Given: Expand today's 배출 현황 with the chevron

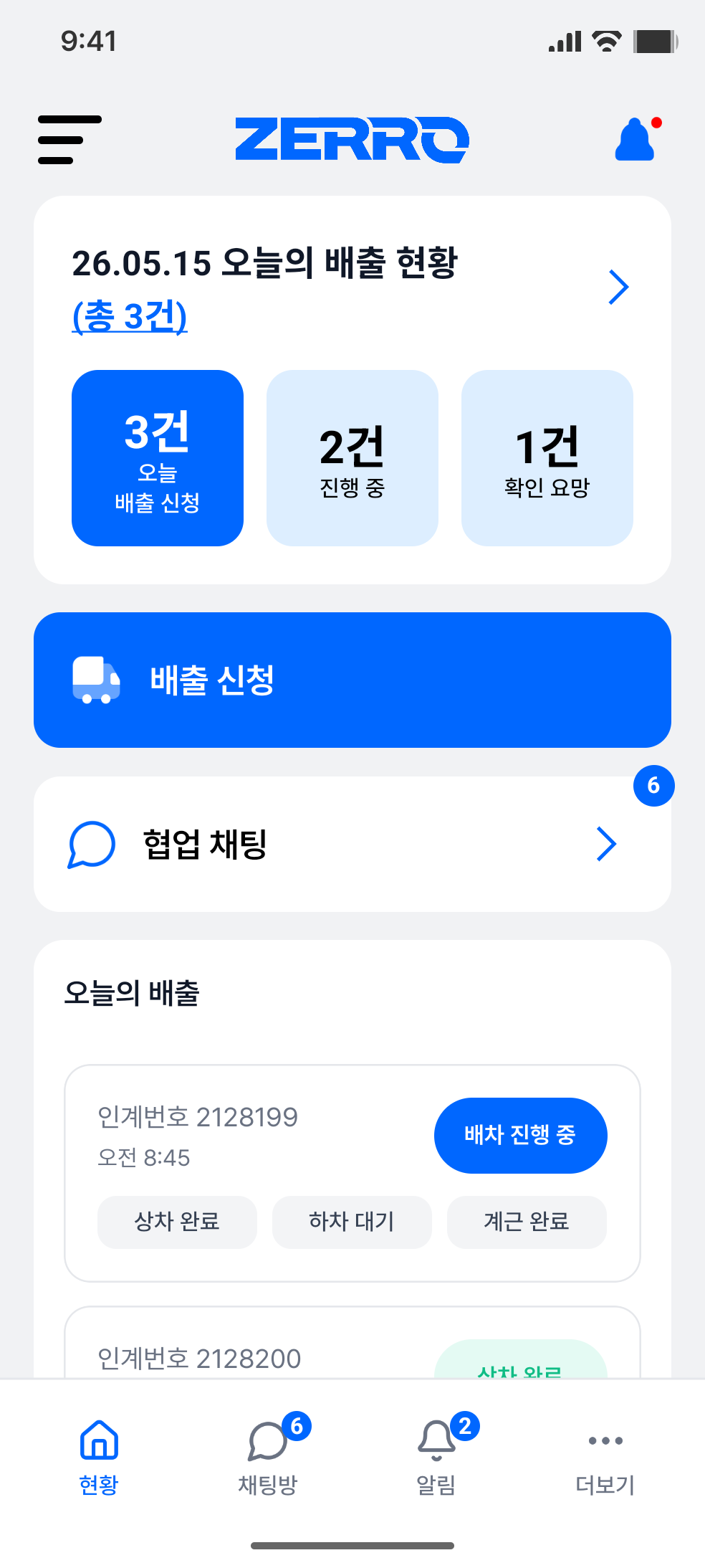Looking at the screenshot, I should coord(618,287).
